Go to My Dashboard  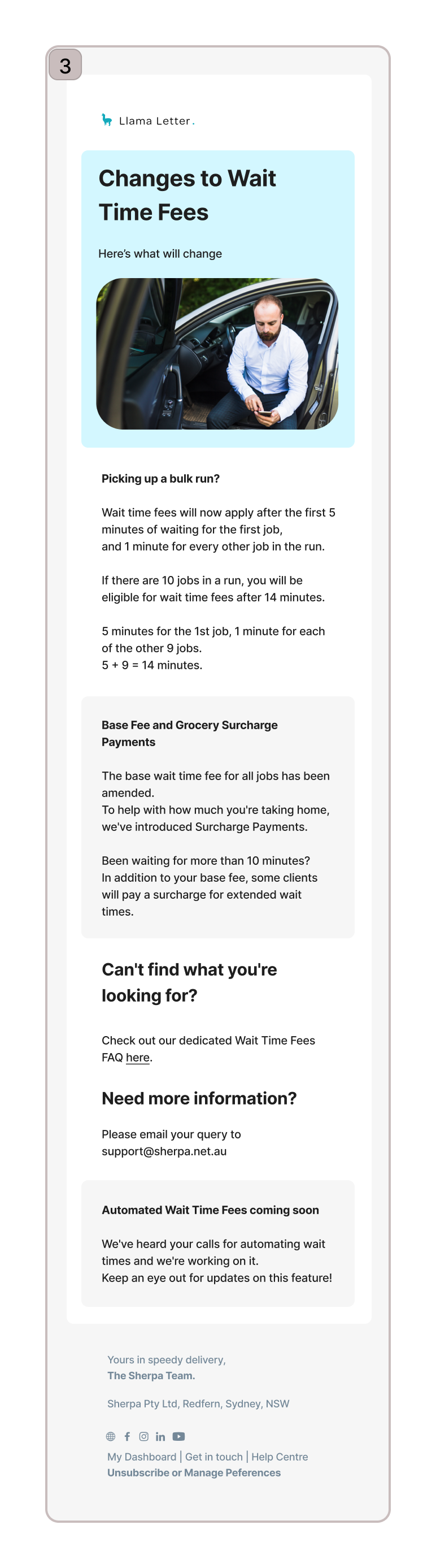coord(142,1457)
